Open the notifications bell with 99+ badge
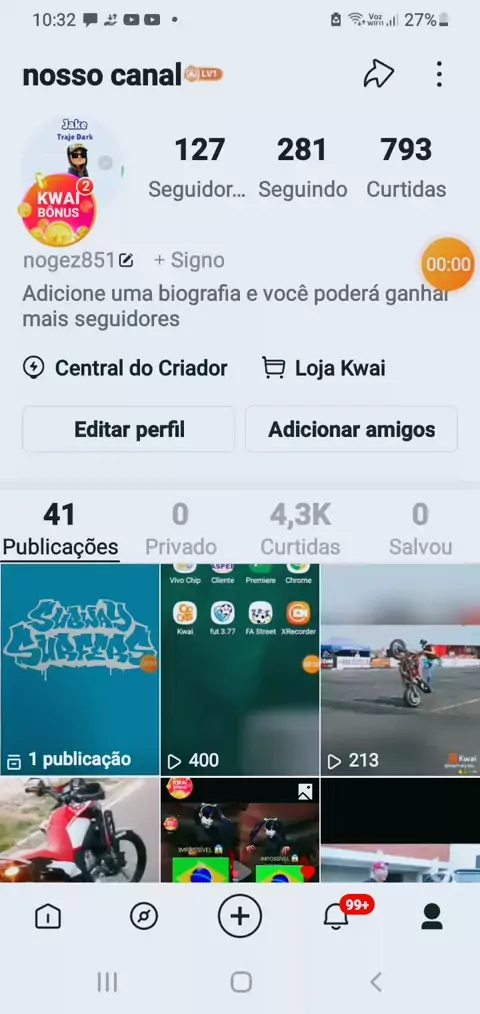The image size is (480, 1014). point(338,914)
